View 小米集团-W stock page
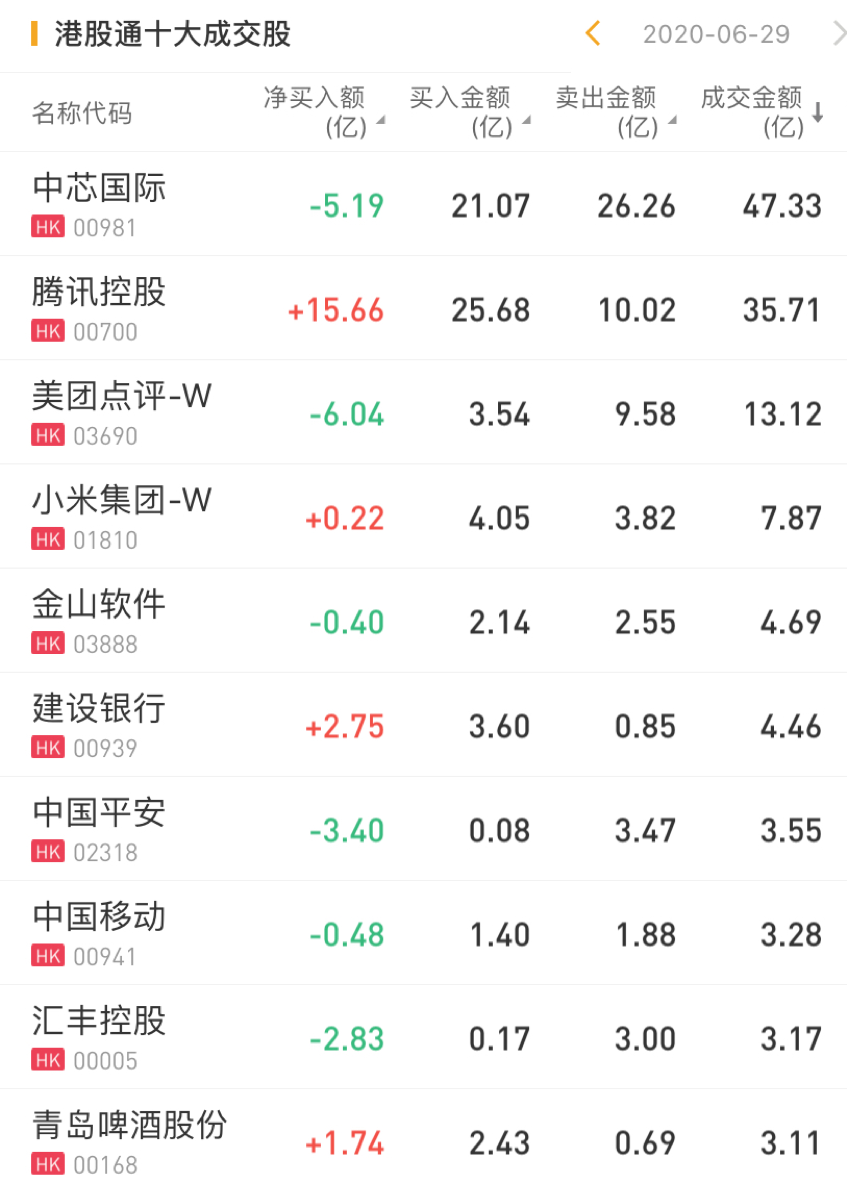The width and height of the screenshot is (847, 1181). [122, 516]
